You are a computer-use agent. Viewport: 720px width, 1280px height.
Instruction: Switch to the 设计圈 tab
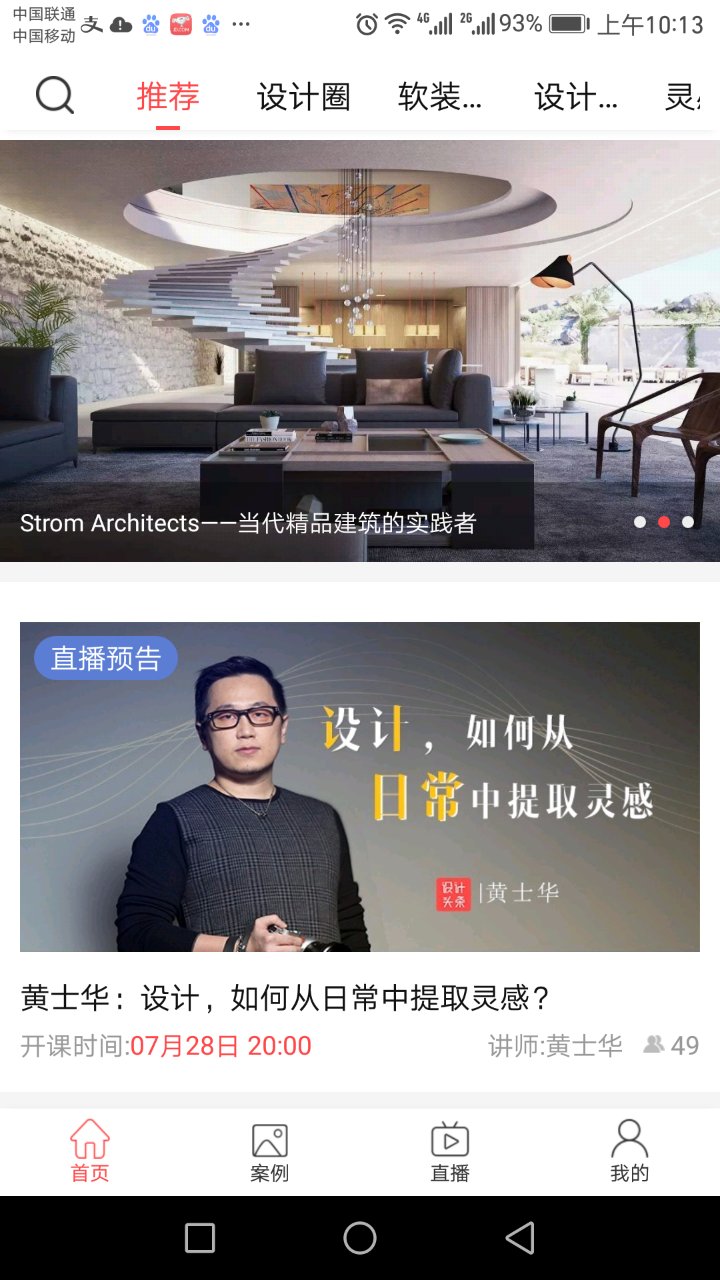point(303,95)
